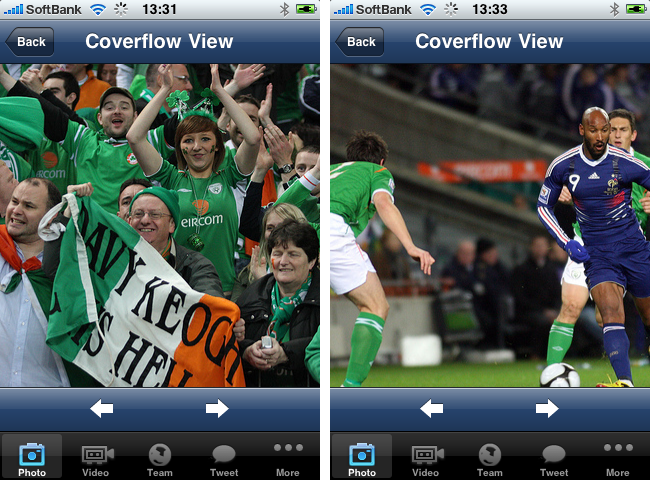Open Tweet tab on the fans photo screen
Screen dimensions: 650x480
(x=224, y=458)
